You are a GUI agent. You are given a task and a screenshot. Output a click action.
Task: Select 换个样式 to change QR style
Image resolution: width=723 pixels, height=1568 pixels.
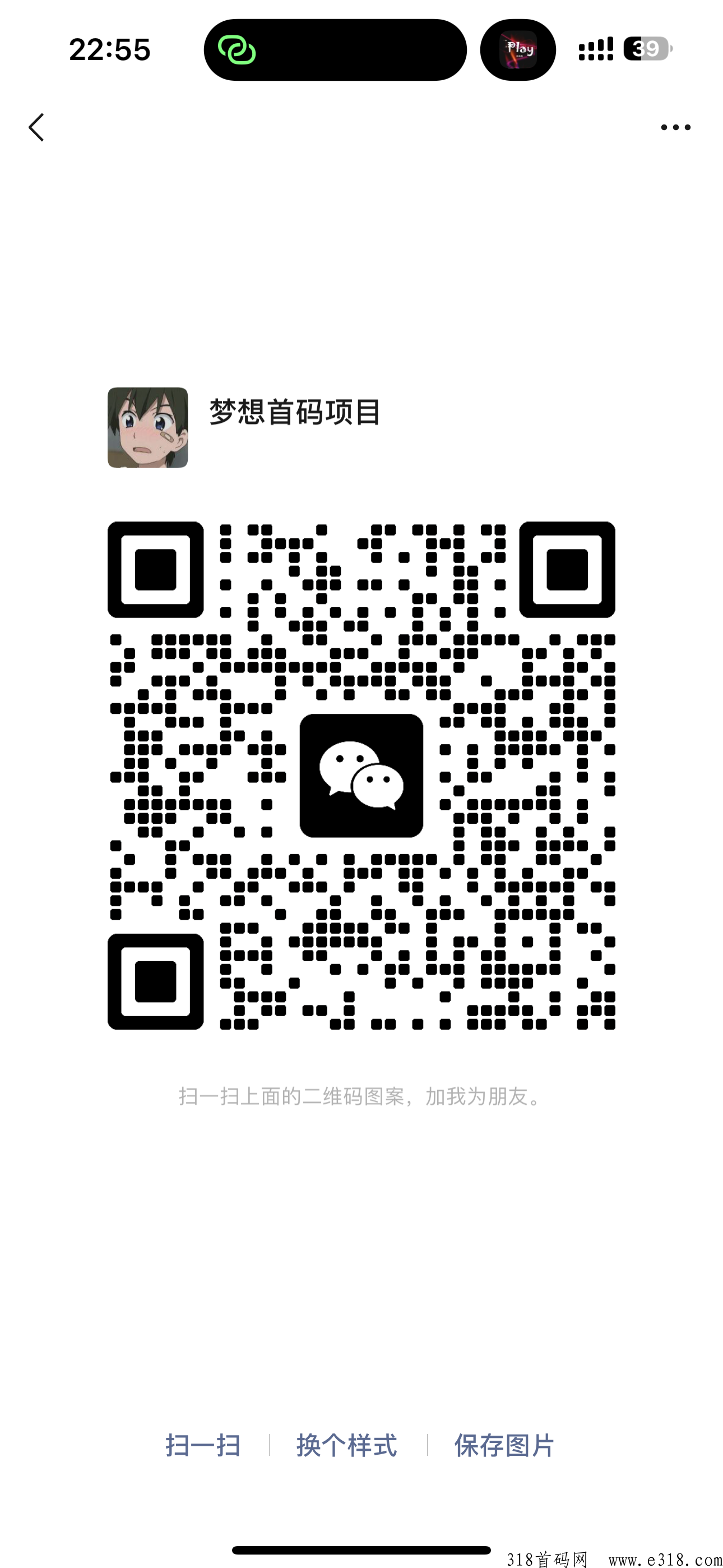[346, 1446]
